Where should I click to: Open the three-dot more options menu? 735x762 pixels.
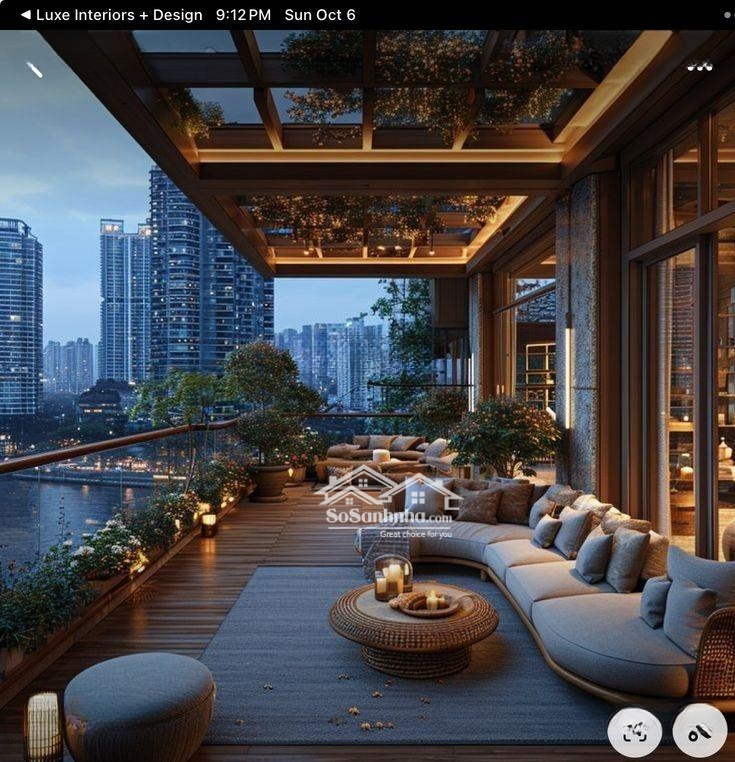coord(699,68)
